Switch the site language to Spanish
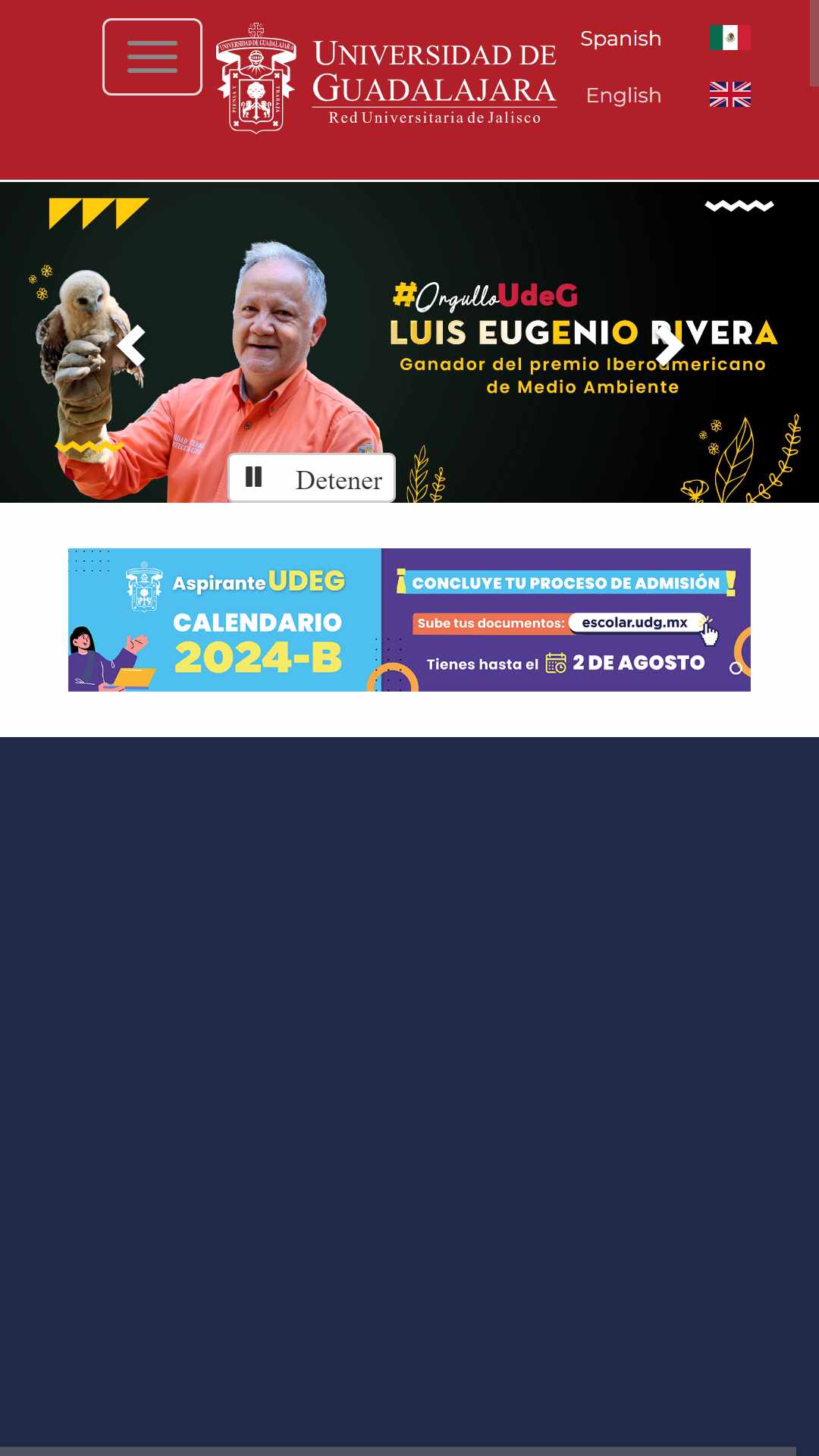The height and width of the screenshot is (1456, 819). (x=620, y=39)
